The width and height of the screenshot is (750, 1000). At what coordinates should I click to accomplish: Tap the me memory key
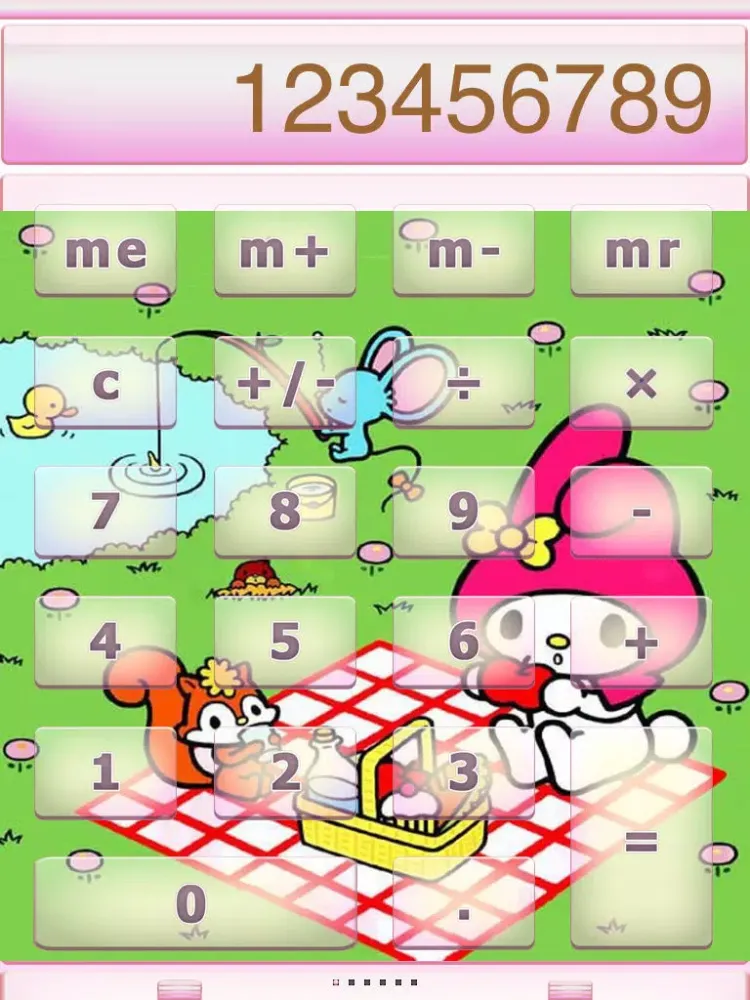[105, 250]
